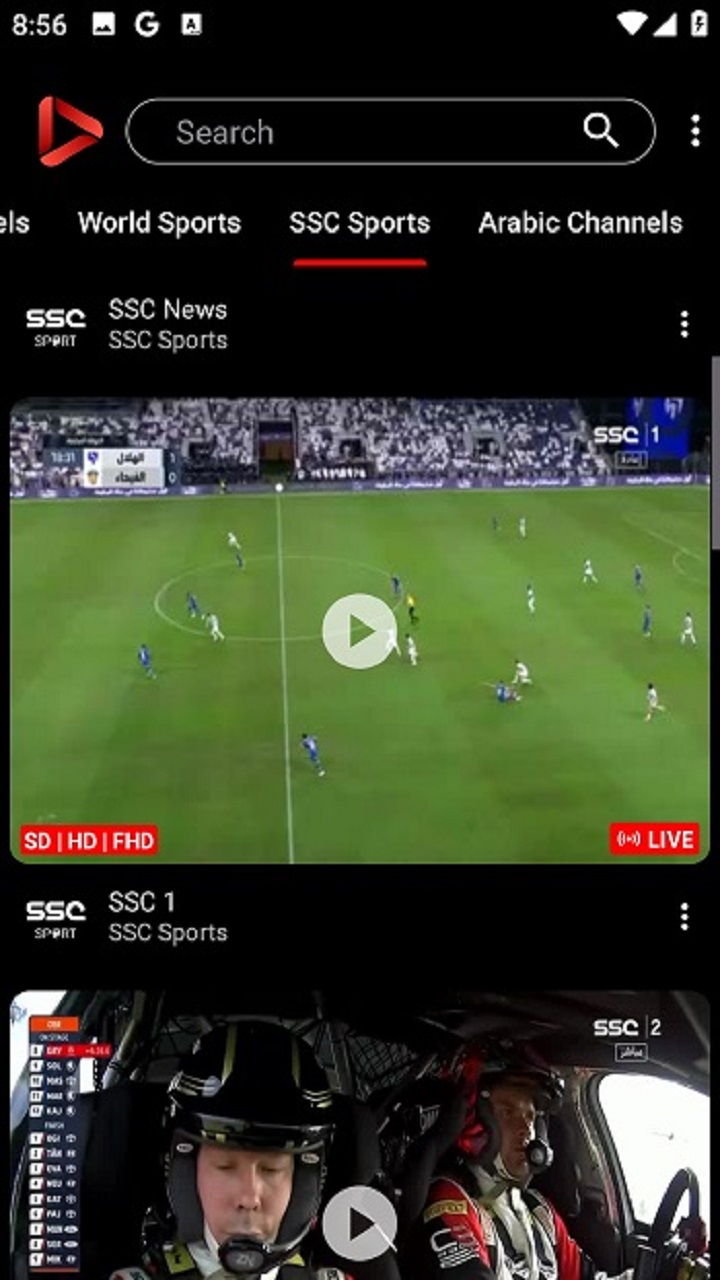Viewport: 720px width, 1280px height.
Task: Switch to the Arabic Channels tab
Action: [x=580, y=223]
